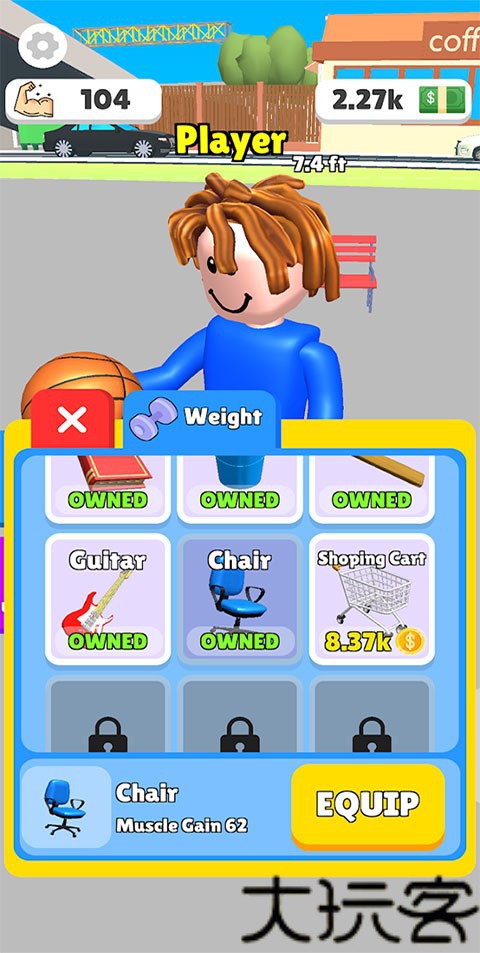Select the Chair item card
The width and height of the screenshot is (480, 953).
(x=240, y=599)
